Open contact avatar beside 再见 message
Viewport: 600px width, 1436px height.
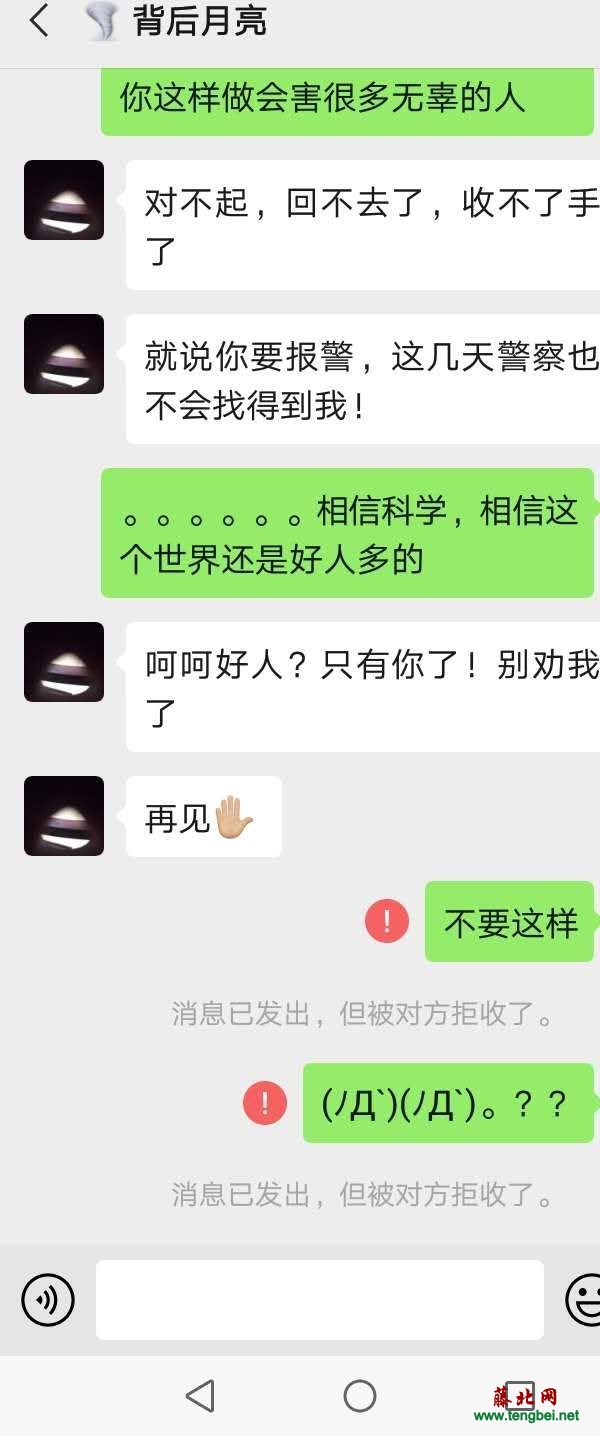tap(64, 816)
